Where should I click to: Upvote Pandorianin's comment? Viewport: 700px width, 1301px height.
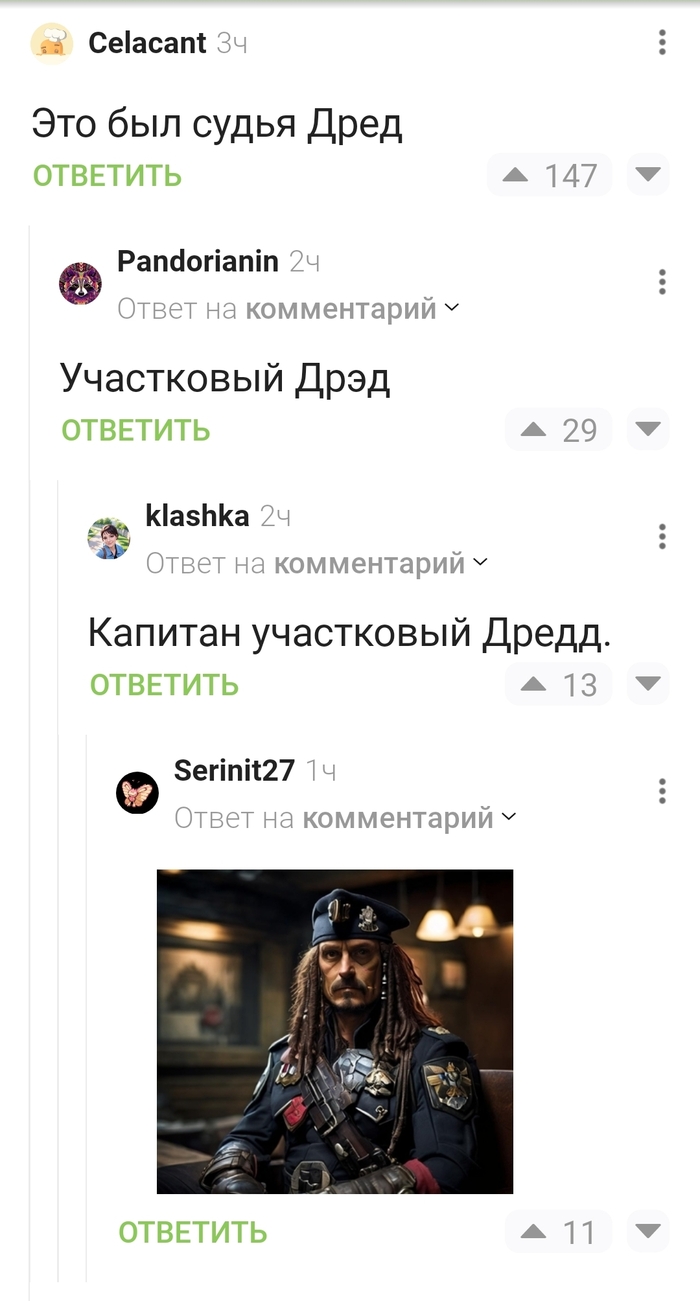pyautogui.click(x=534, y=430)
